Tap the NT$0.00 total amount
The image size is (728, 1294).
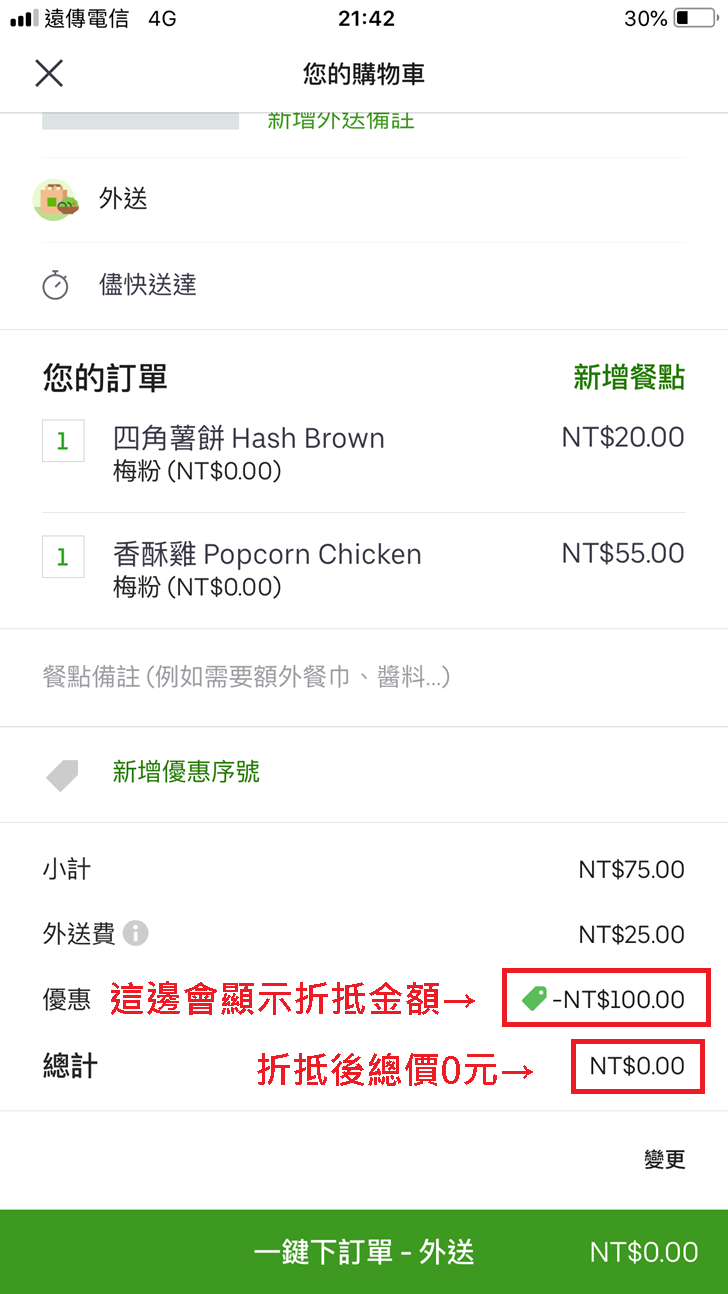pyautogui.click(x=638, y=1066)
